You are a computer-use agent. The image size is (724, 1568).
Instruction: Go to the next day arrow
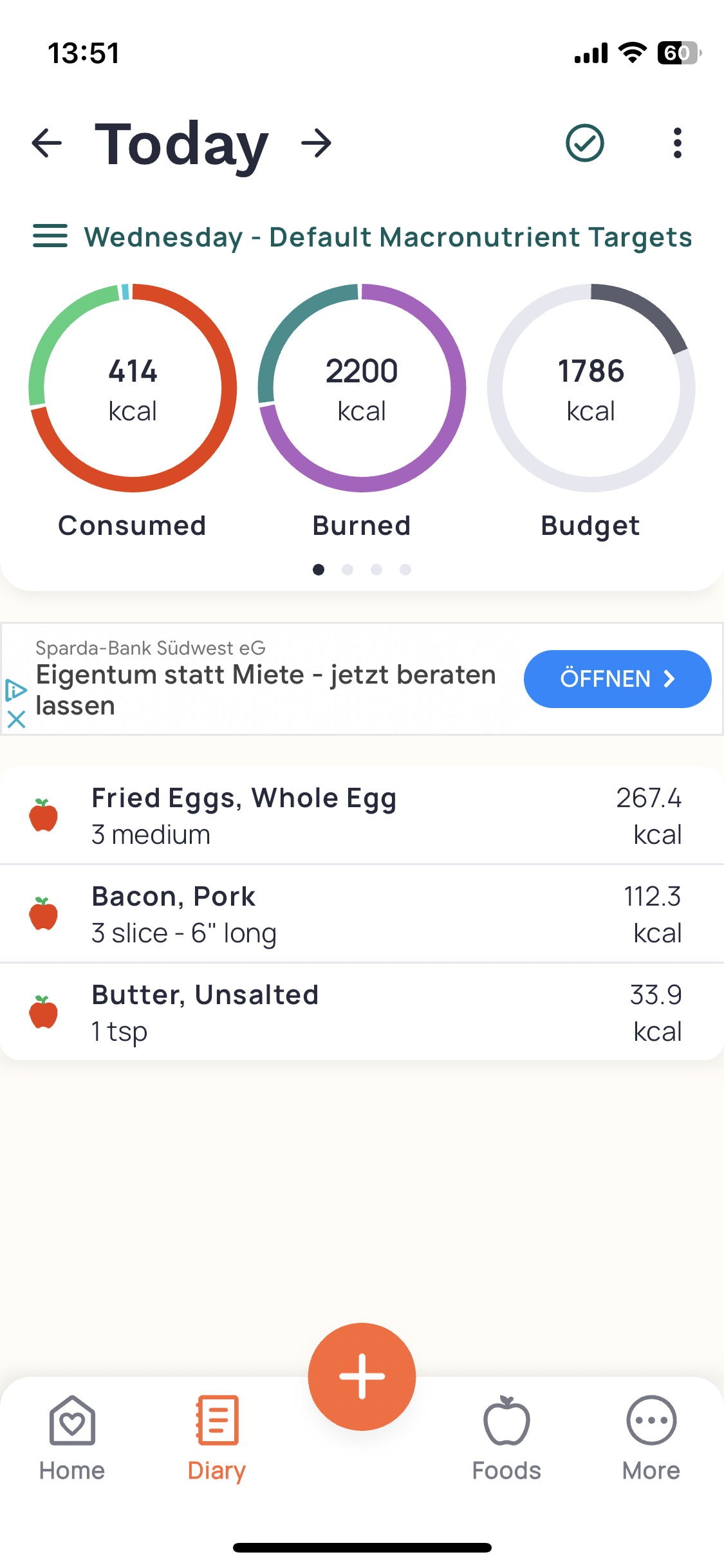[x=316, y=143]
